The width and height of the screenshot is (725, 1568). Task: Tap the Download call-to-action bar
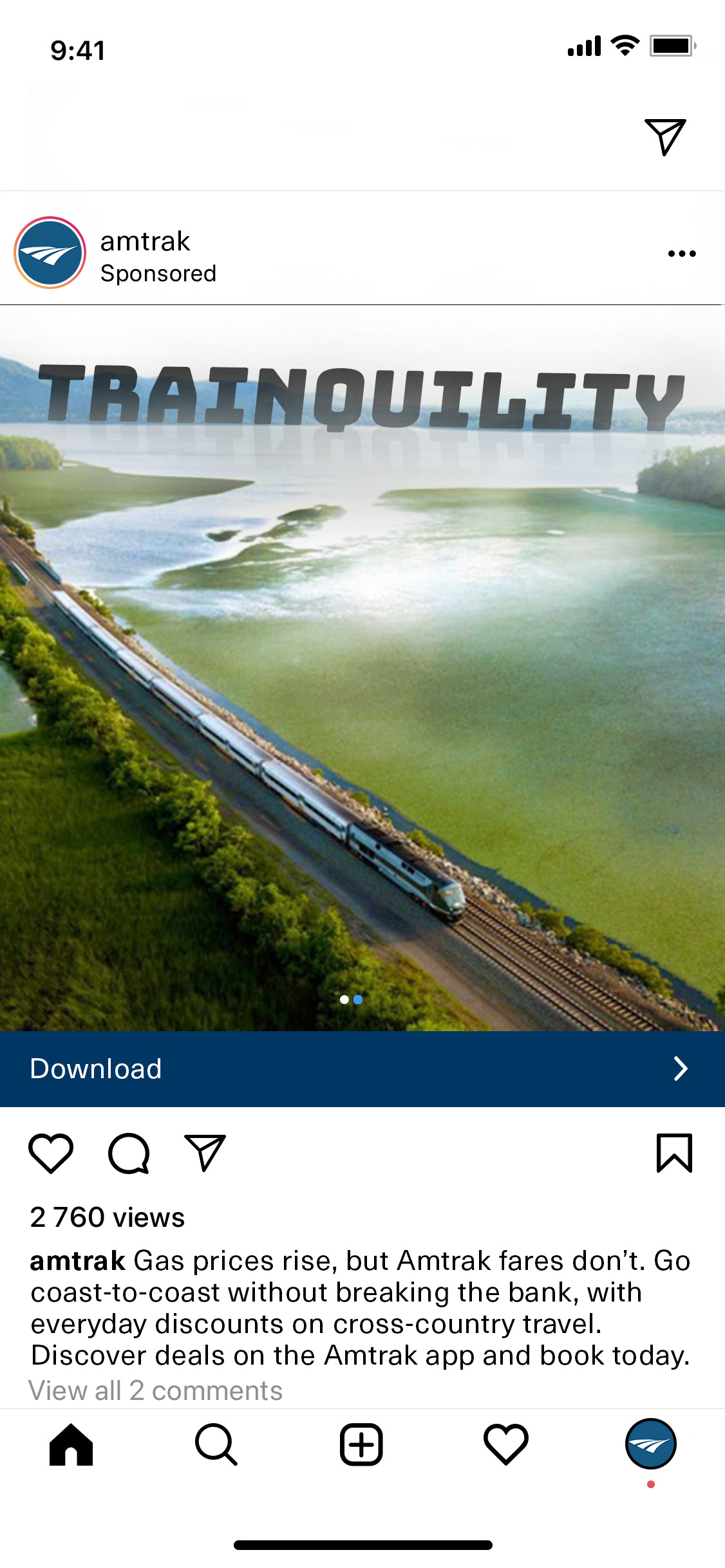362,1069
